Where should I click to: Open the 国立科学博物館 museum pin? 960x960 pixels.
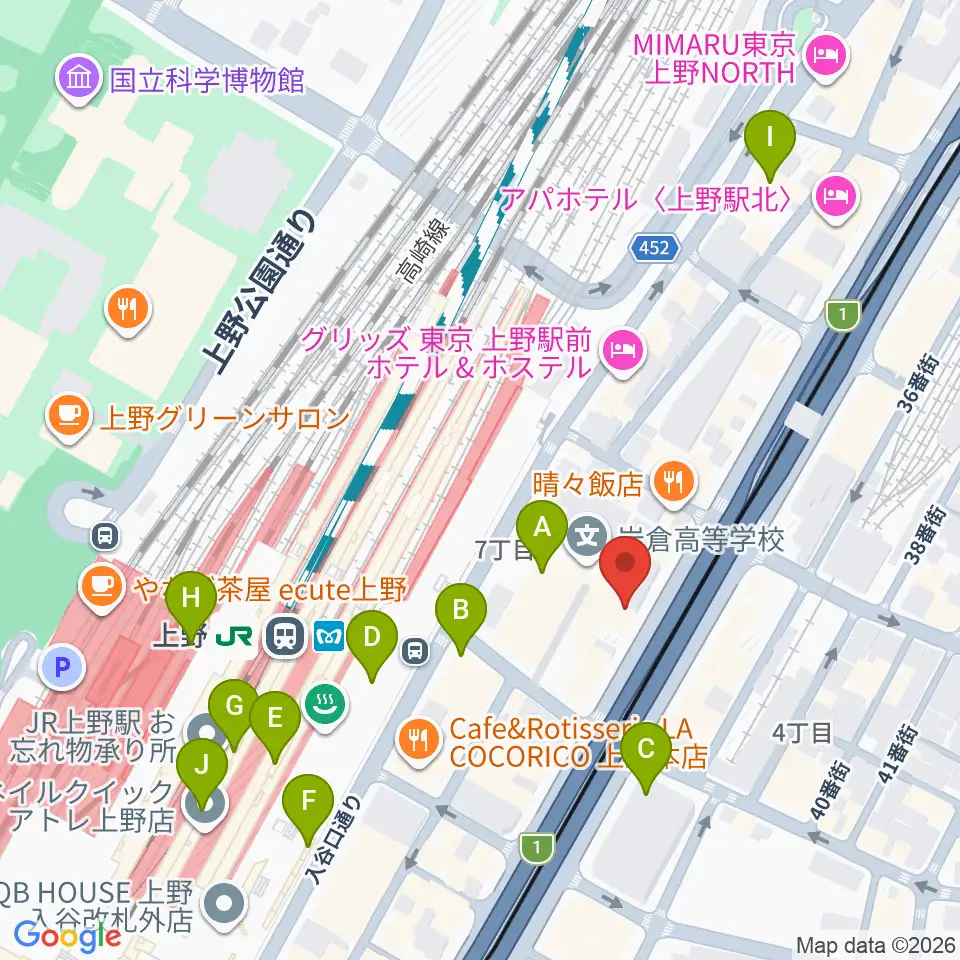click(x=78, y=80)
